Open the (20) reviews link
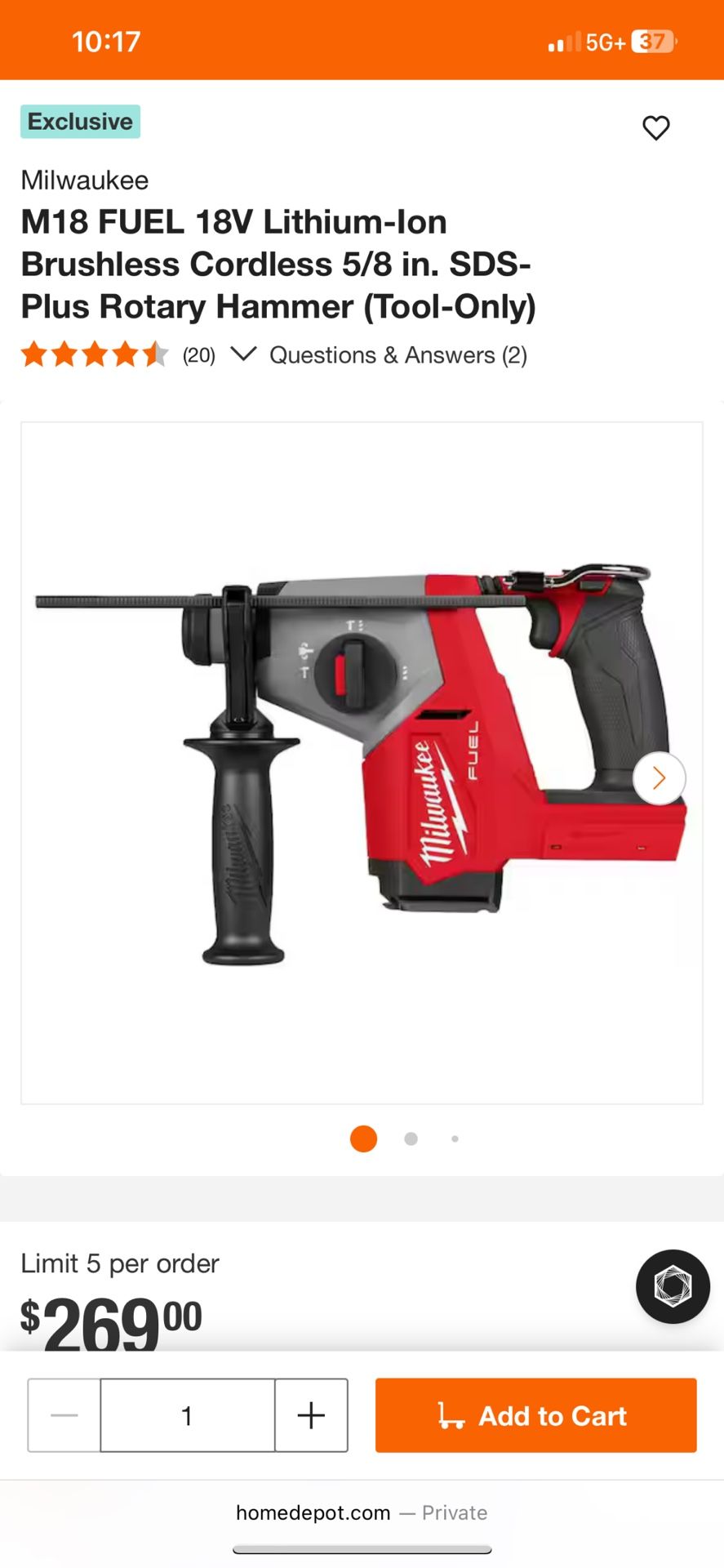This screenshot has height=1568, width=724. point(197,355)
